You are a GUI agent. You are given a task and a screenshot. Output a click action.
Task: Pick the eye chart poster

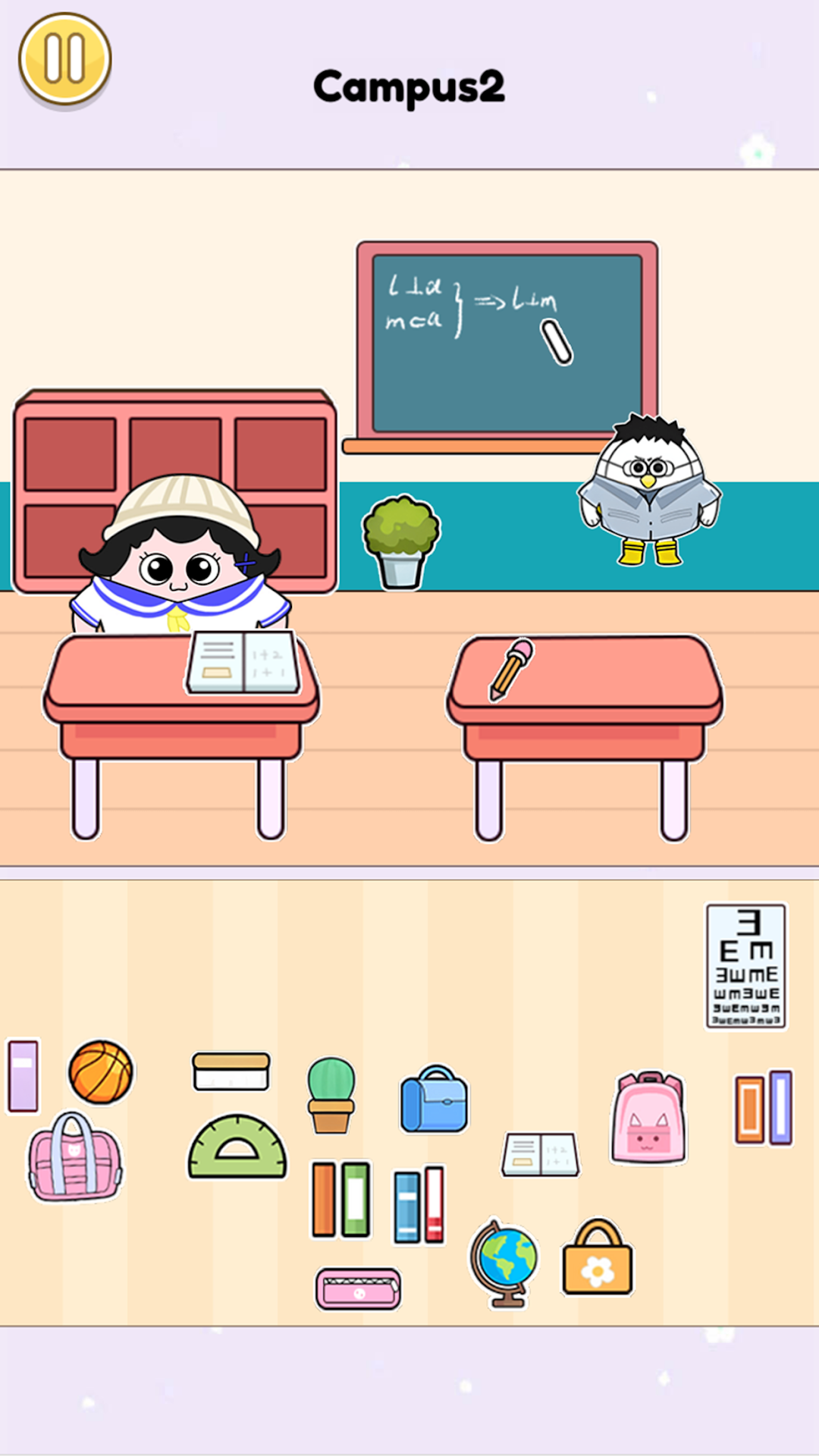746,966
